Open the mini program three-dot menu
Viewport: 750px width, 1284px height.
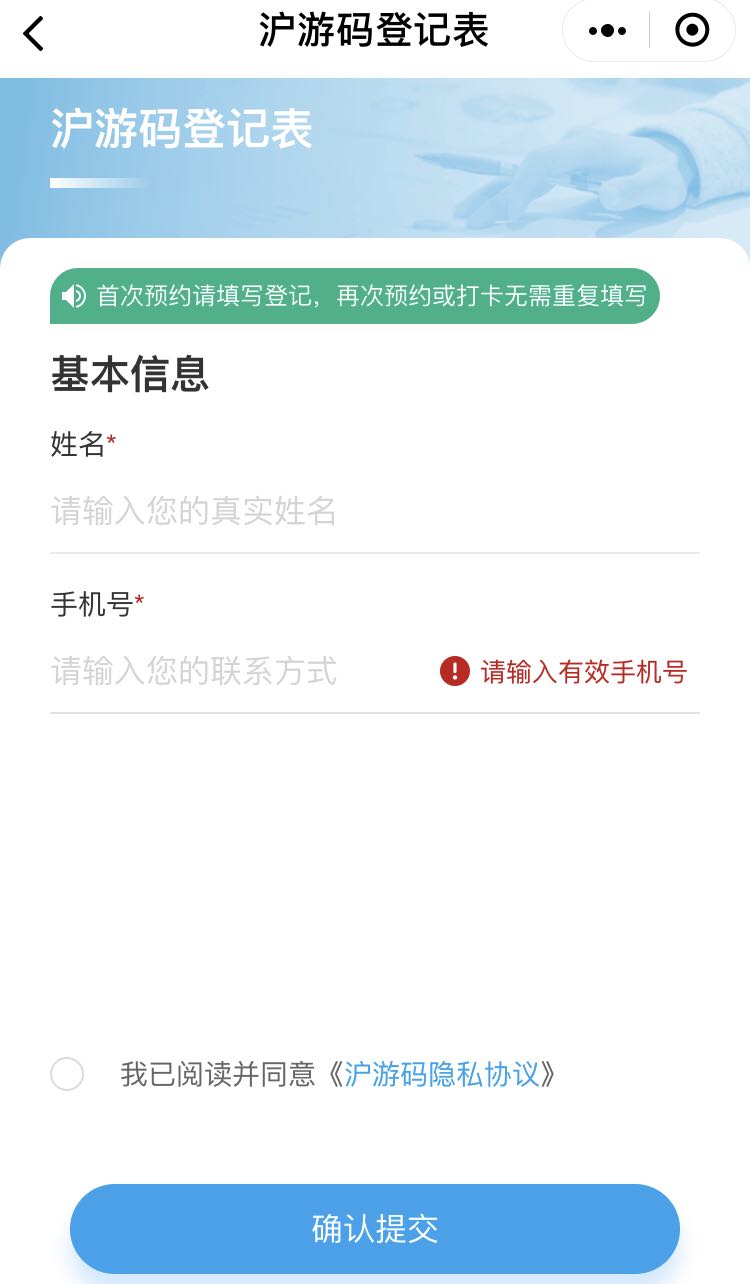pyautogui.click(x=607, y=31)
